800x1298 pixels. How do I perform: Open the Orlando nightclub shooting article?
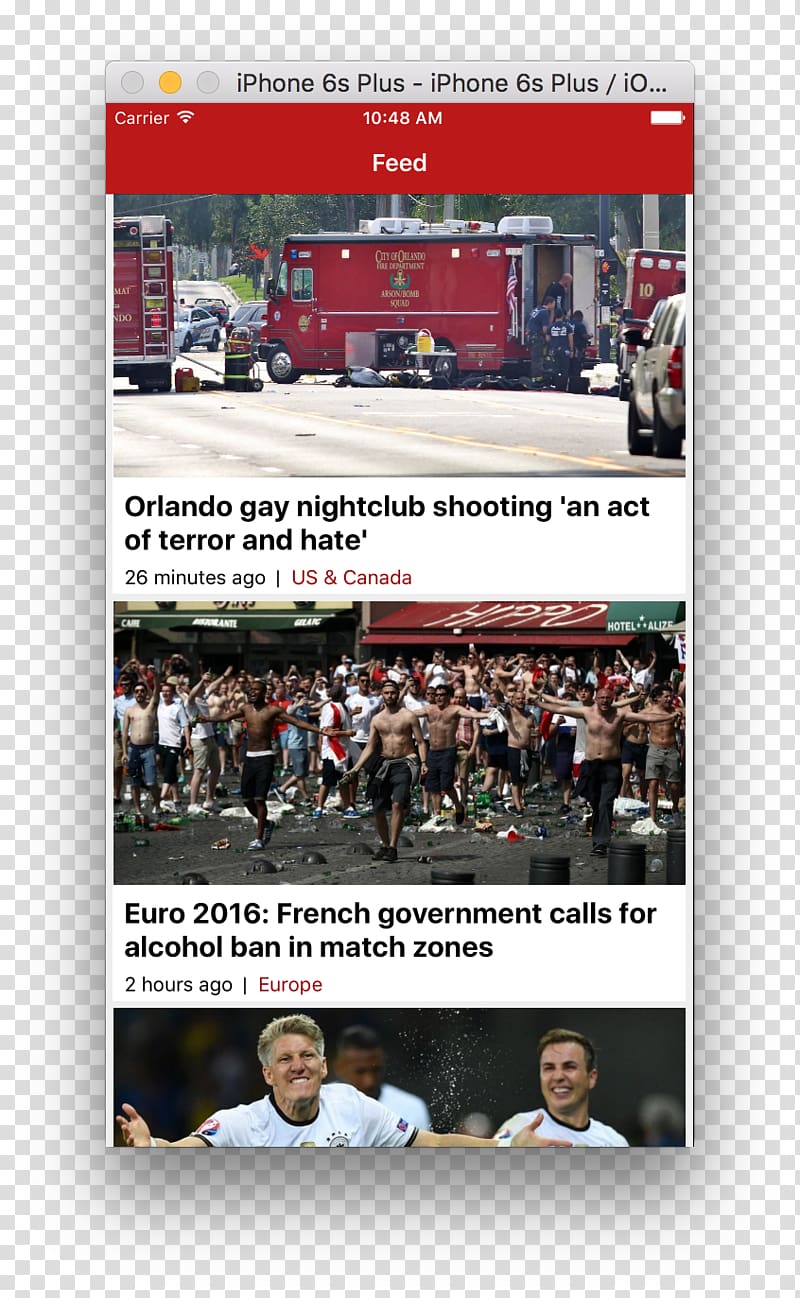[x=386, y=523]
